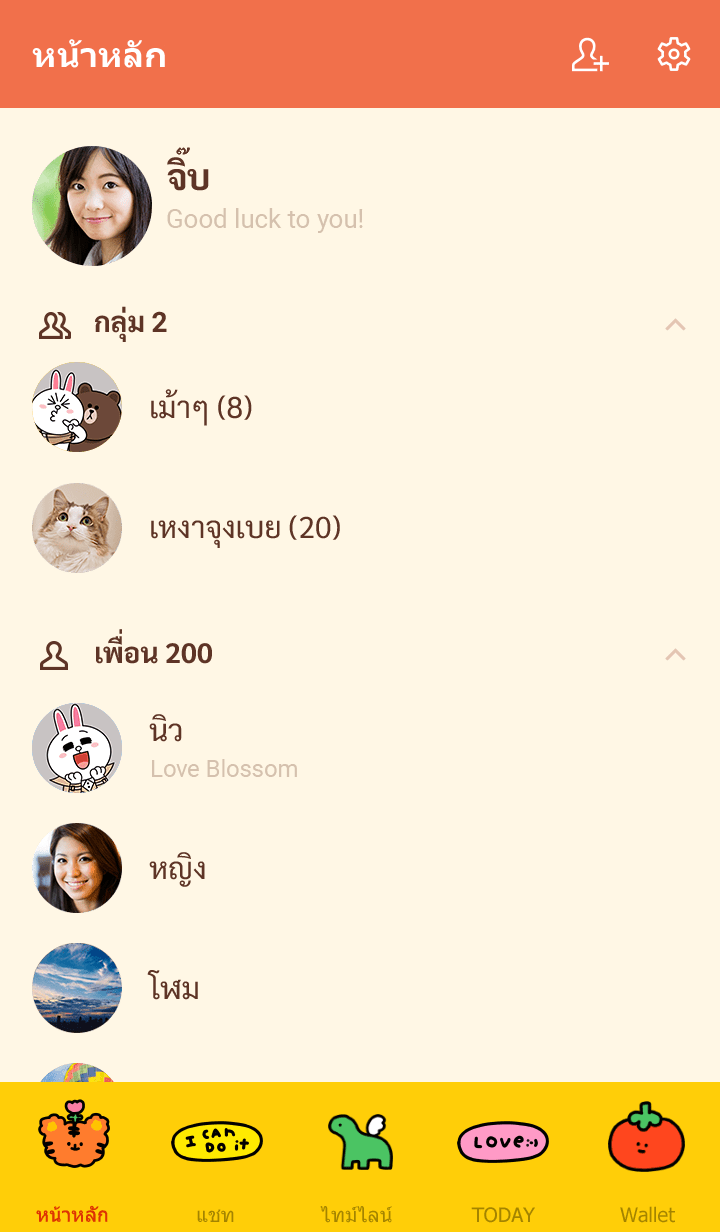View friend โฟม
720x1232 pixels.
click(174, 988)
